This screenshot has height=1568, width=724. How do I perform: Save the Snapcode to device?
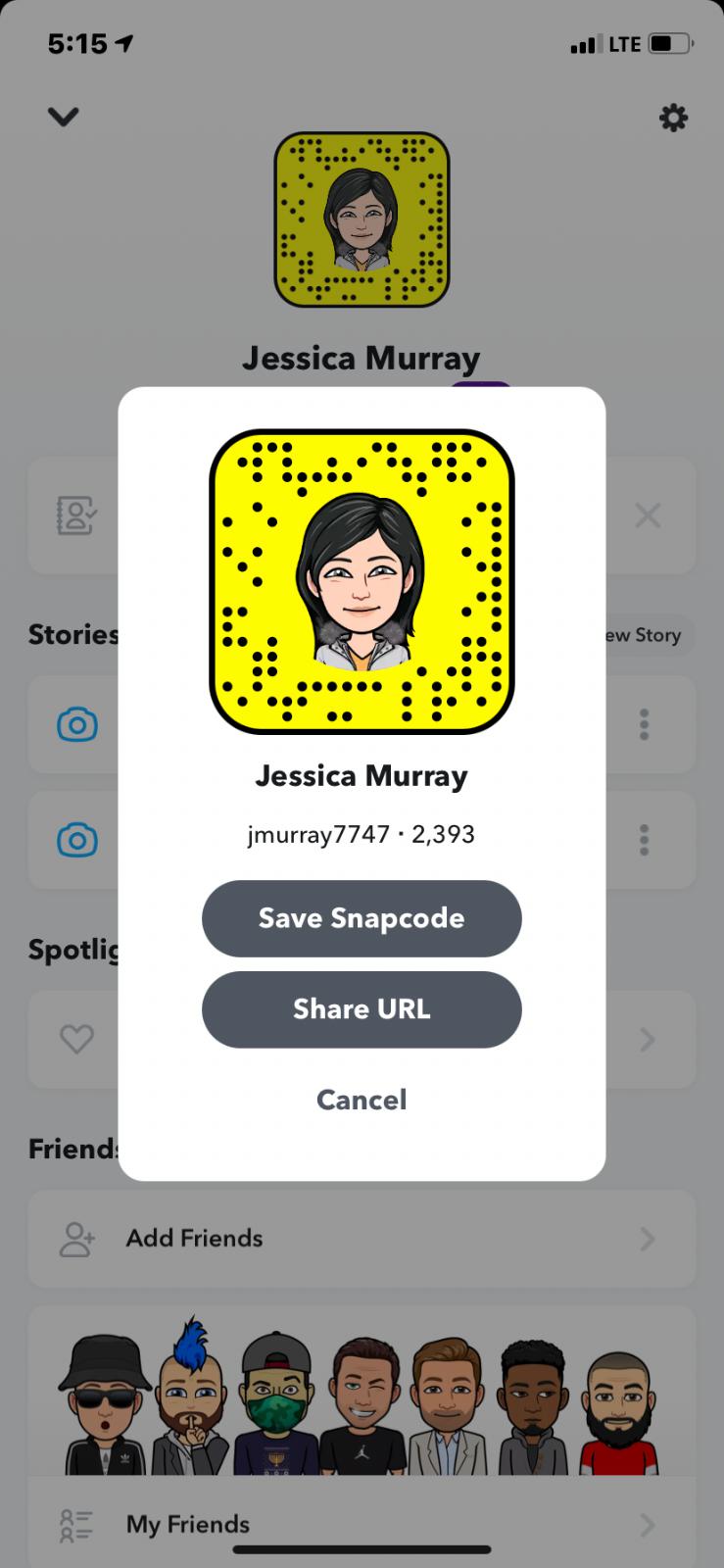click(x=362, y=918)
